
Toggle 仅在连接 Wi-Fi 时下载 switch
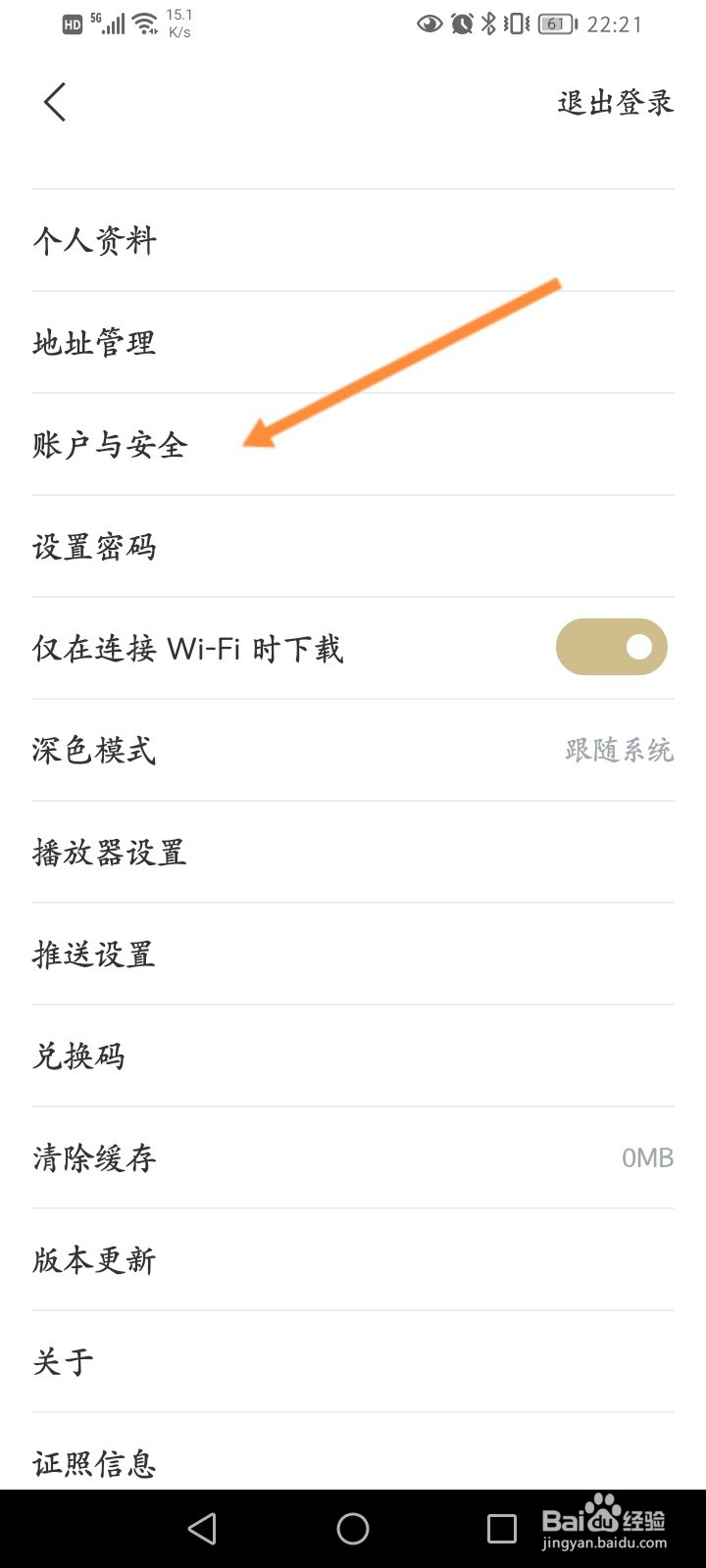(x=612, y=647)
